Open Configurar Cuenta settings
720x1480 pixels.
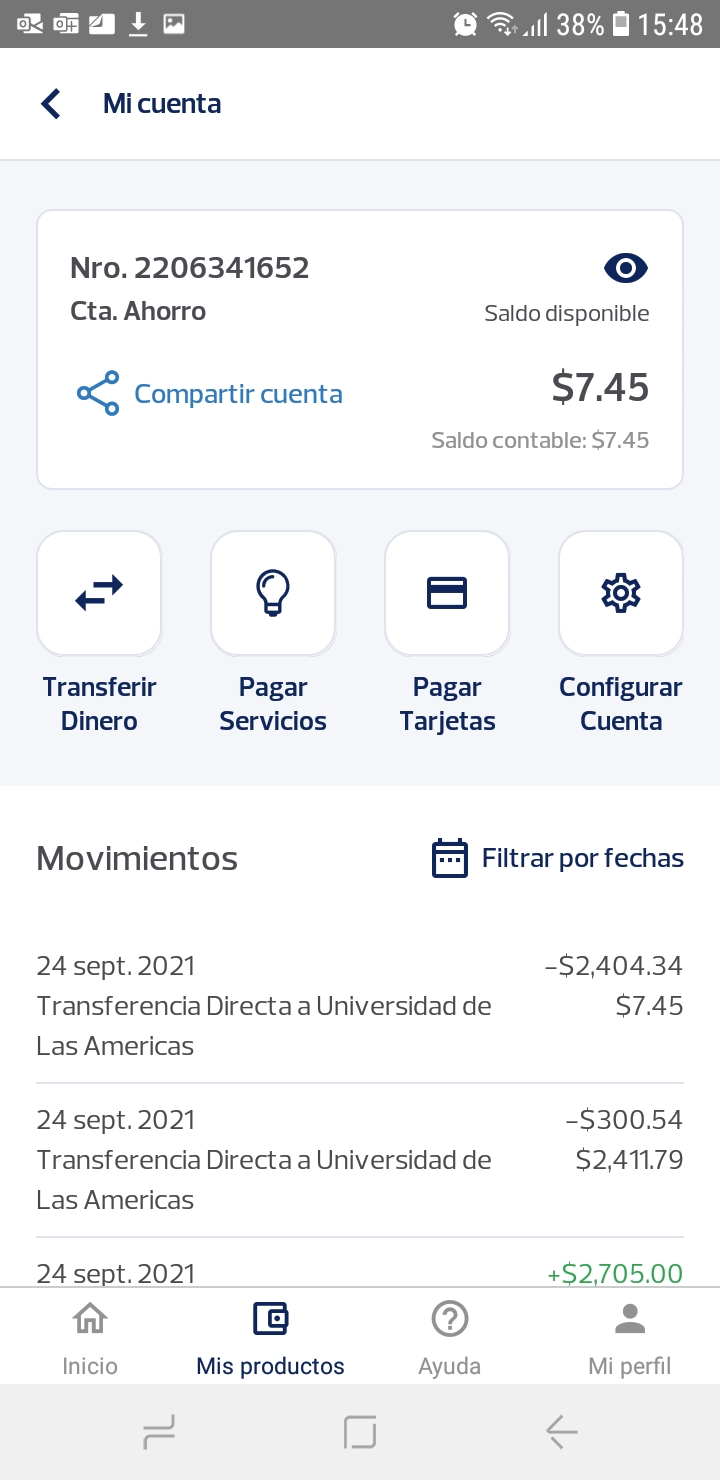(621, 594)
